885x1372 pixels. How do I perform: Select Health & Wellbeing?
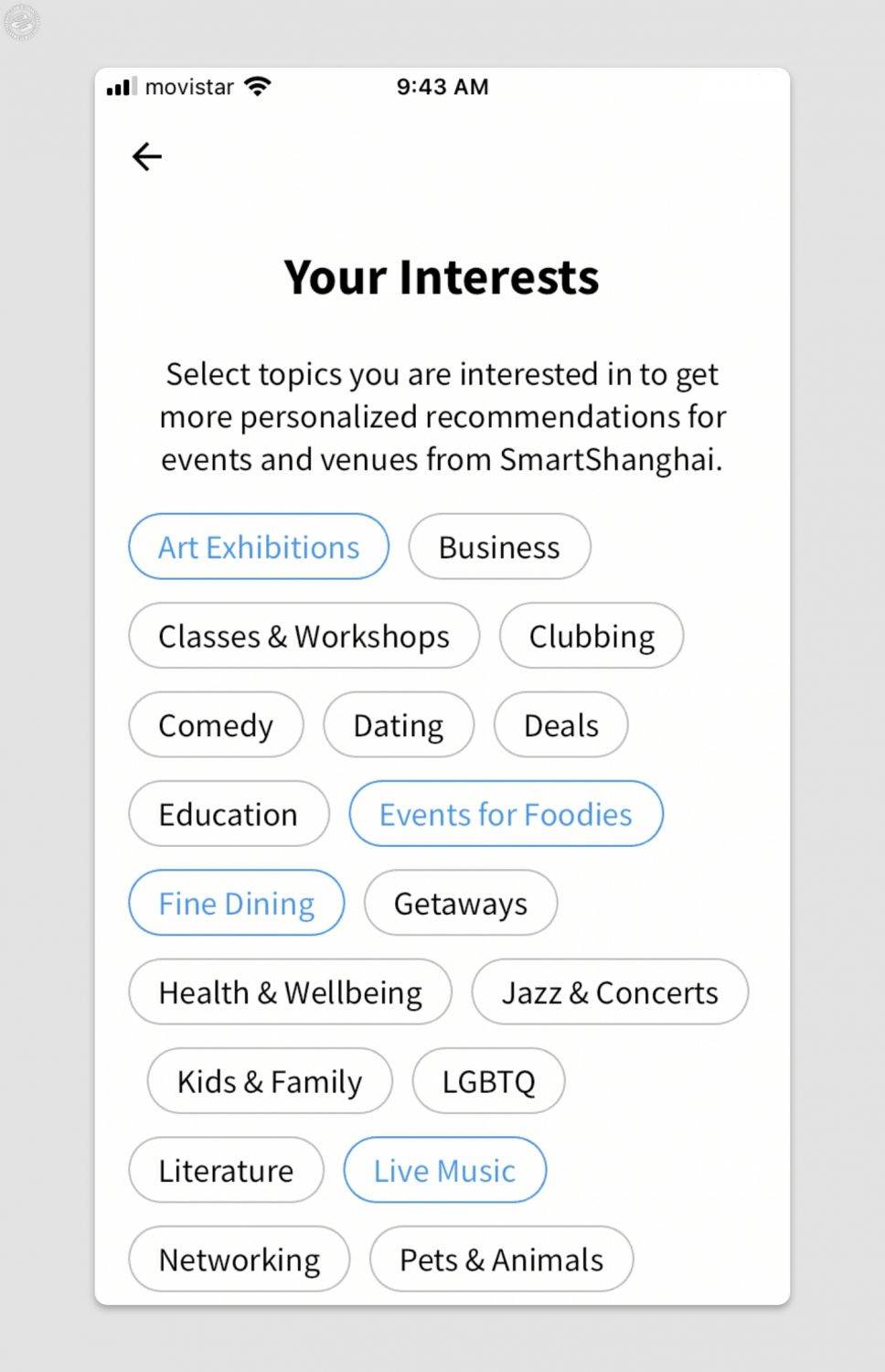click(290, 991)
